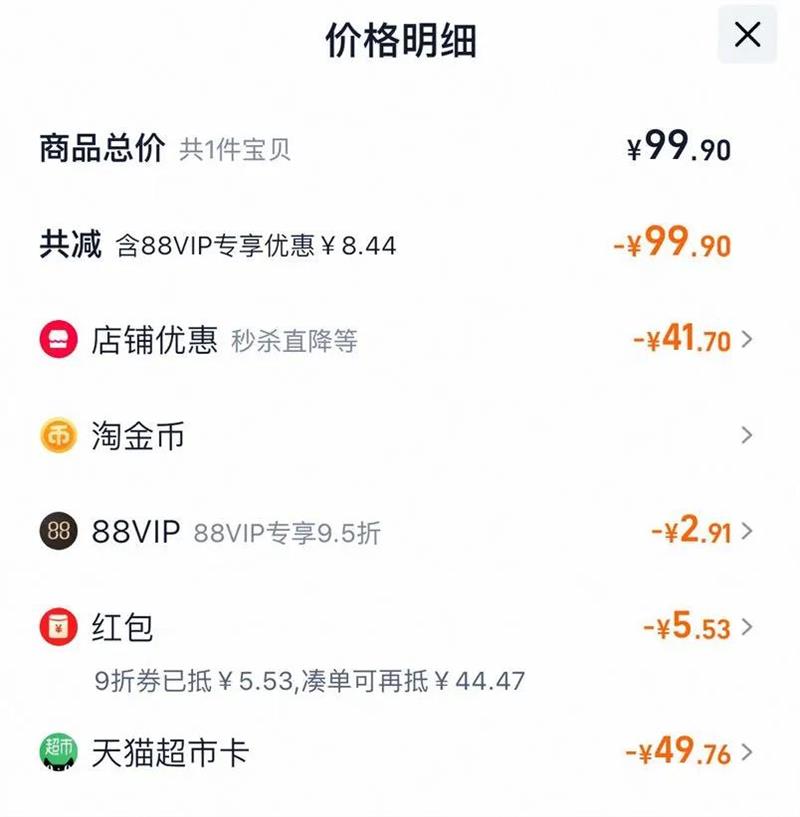The image size is (800, 817).
Task: Close the 价格明细 price details sheet
Action: click(x=747, y=36)
